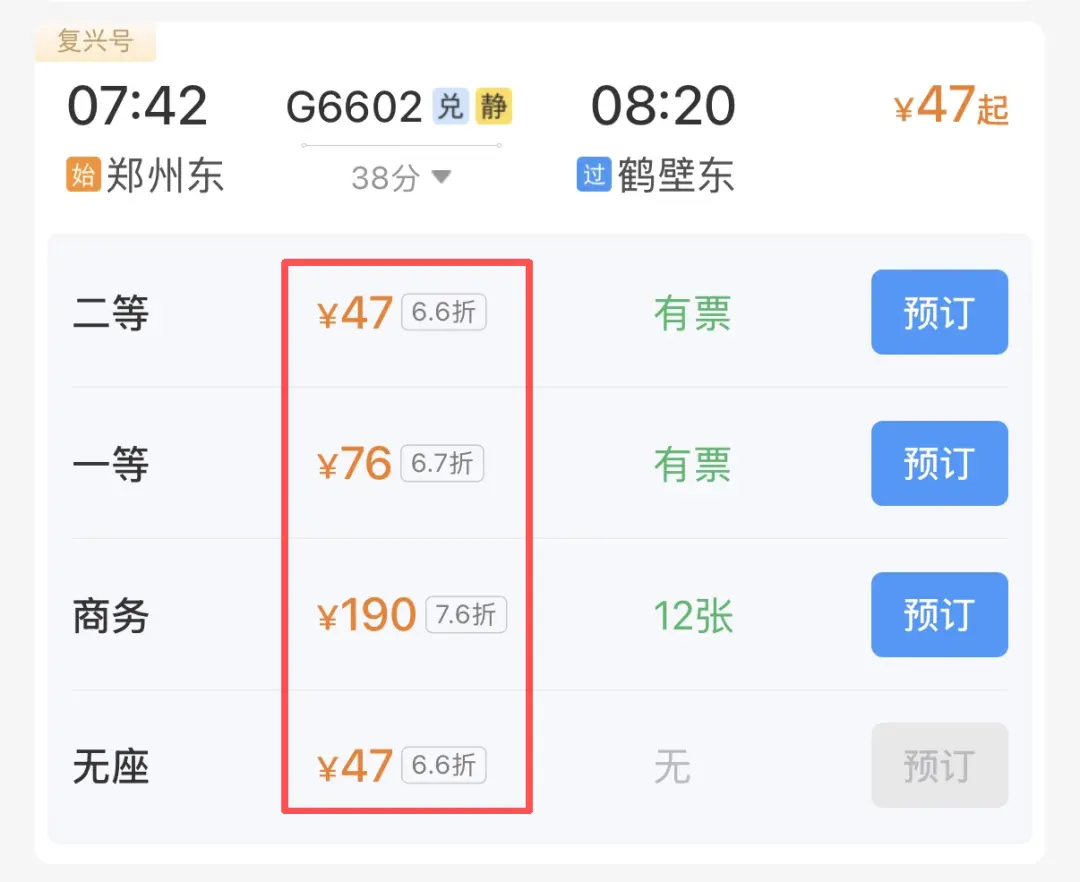
Task: Book the 二等 second-class ticket
Action: pos(938,312)
